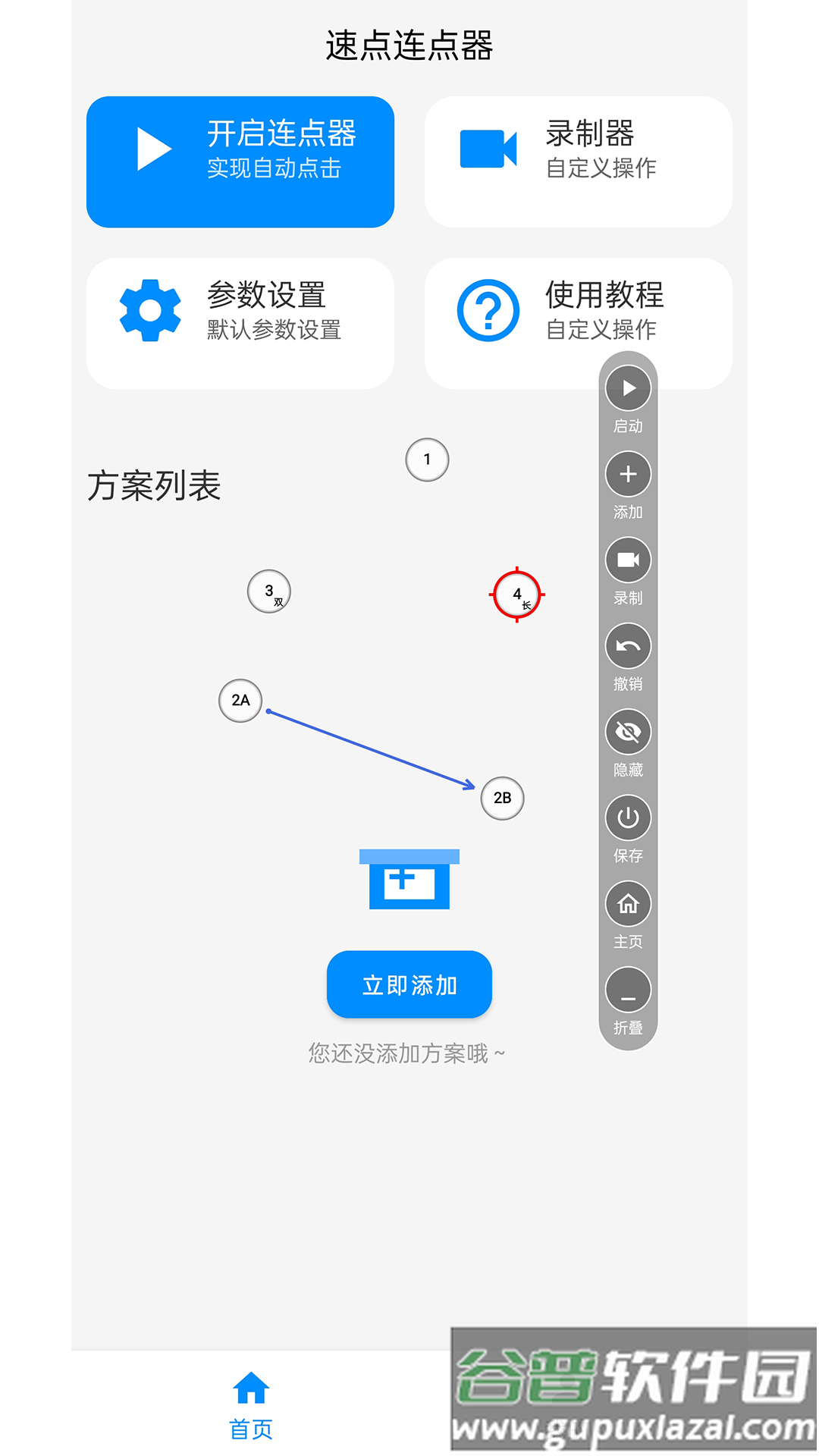
Task: Save the scheme with 保存
Action: tap(628, 818)
